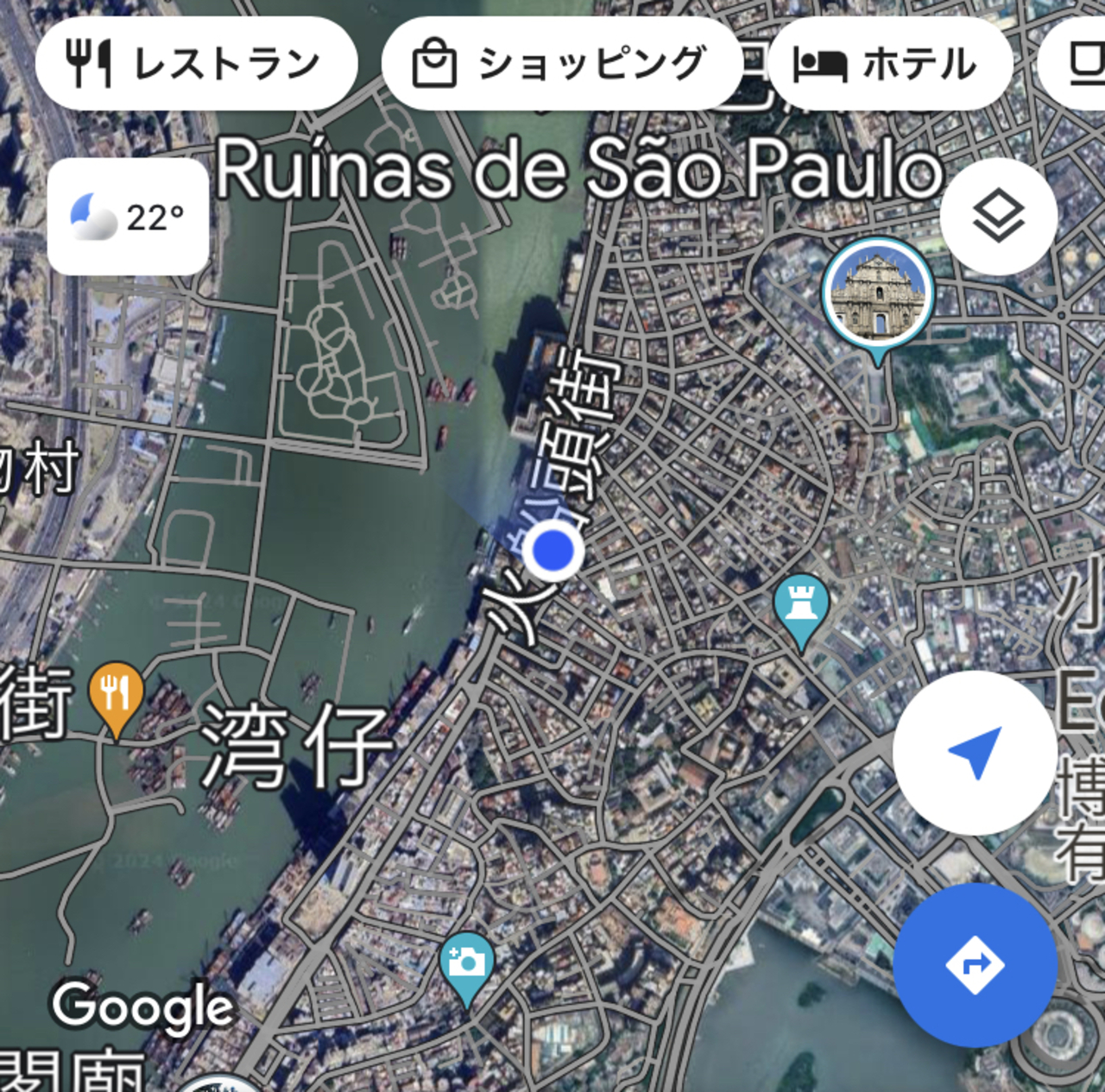
Task: Tap the ショッピング category chip
Action: pos(561,64)
